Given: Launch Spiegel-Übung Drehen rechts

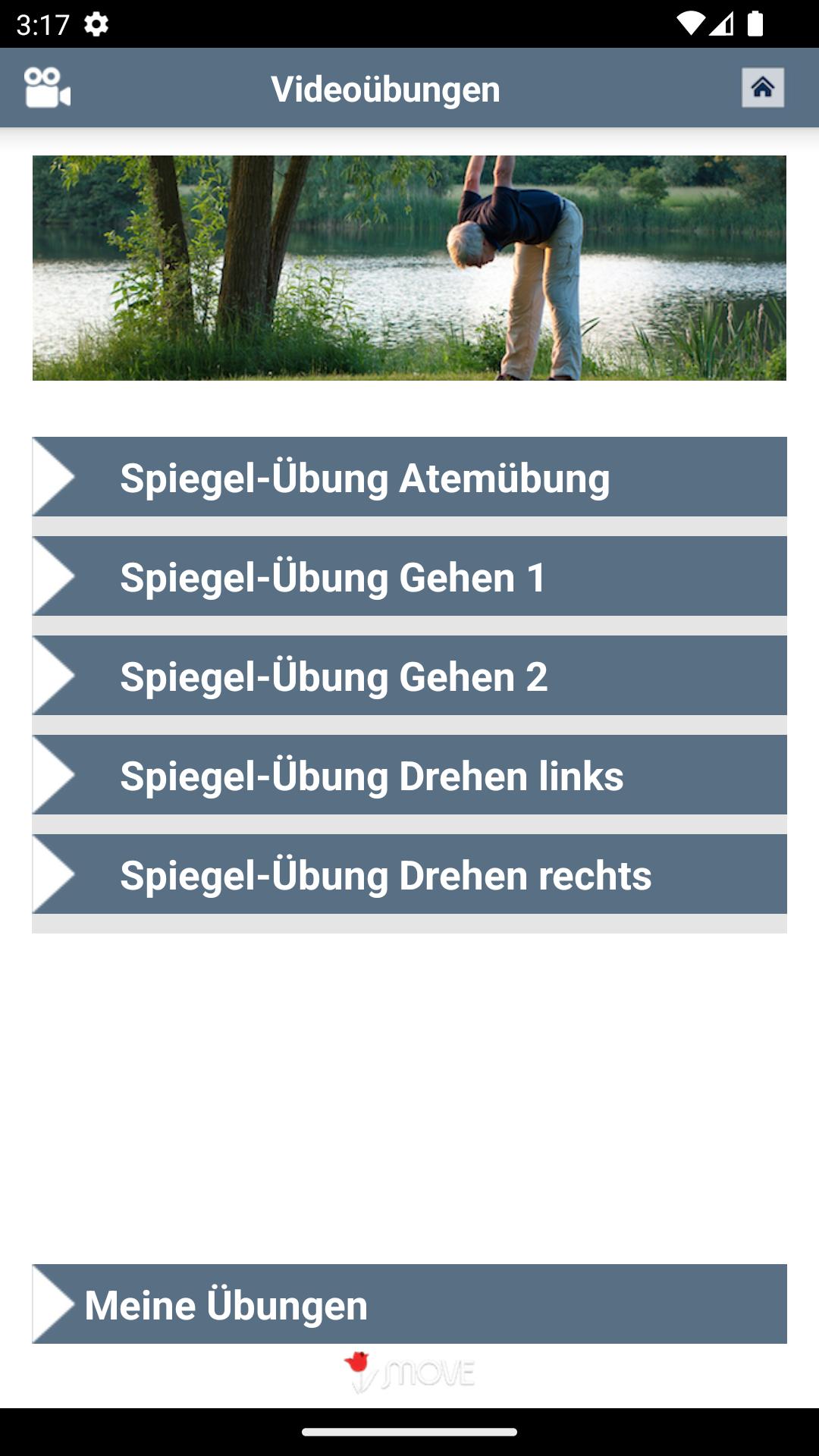Looking at the screenshot, I should tap(409, 874).
